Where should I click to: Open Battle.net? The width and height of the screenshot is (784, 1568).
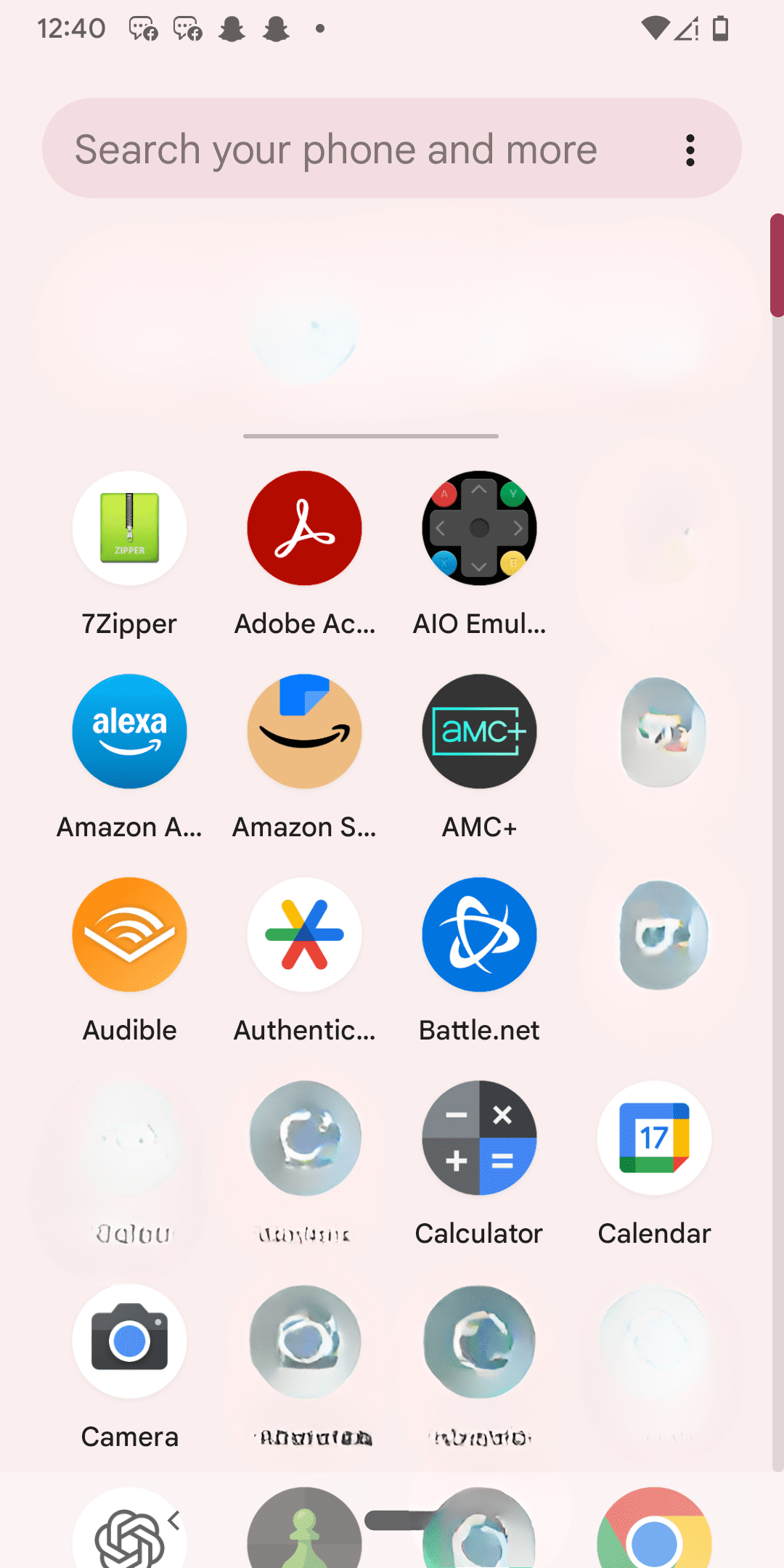pos(478,934)
